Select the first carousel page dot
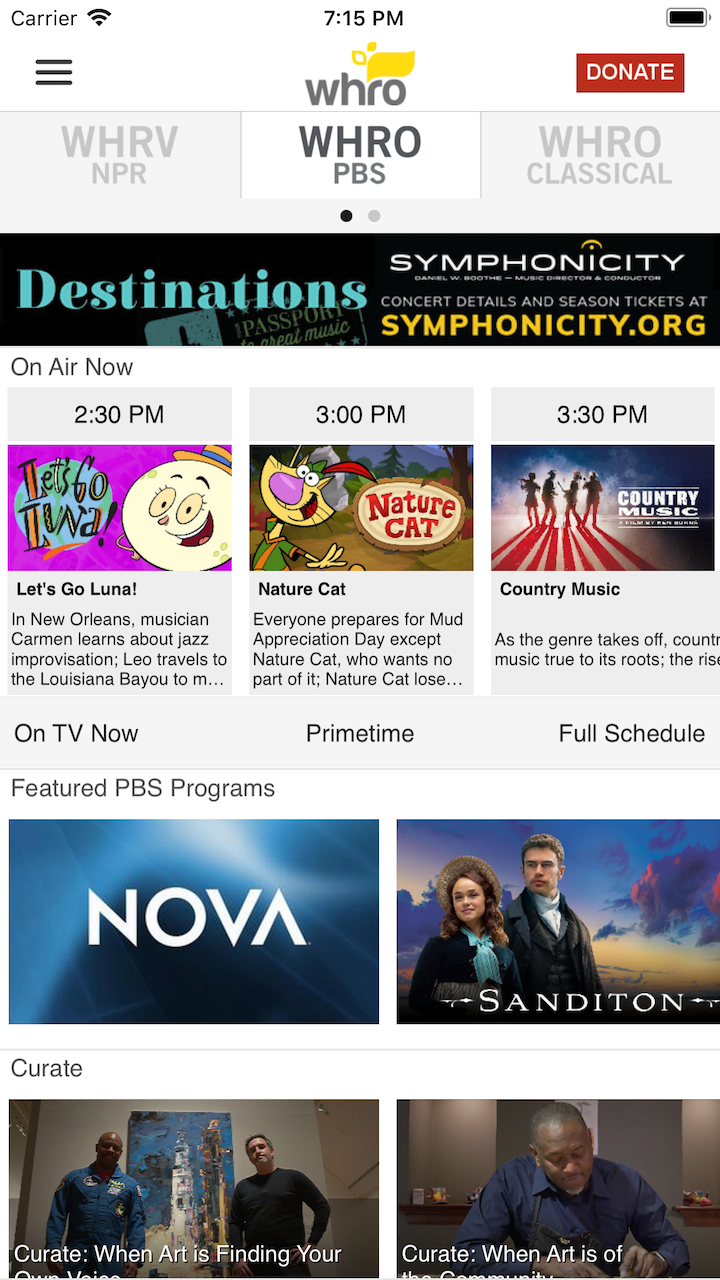720x1280 pixels. click(x=346, y=215)
